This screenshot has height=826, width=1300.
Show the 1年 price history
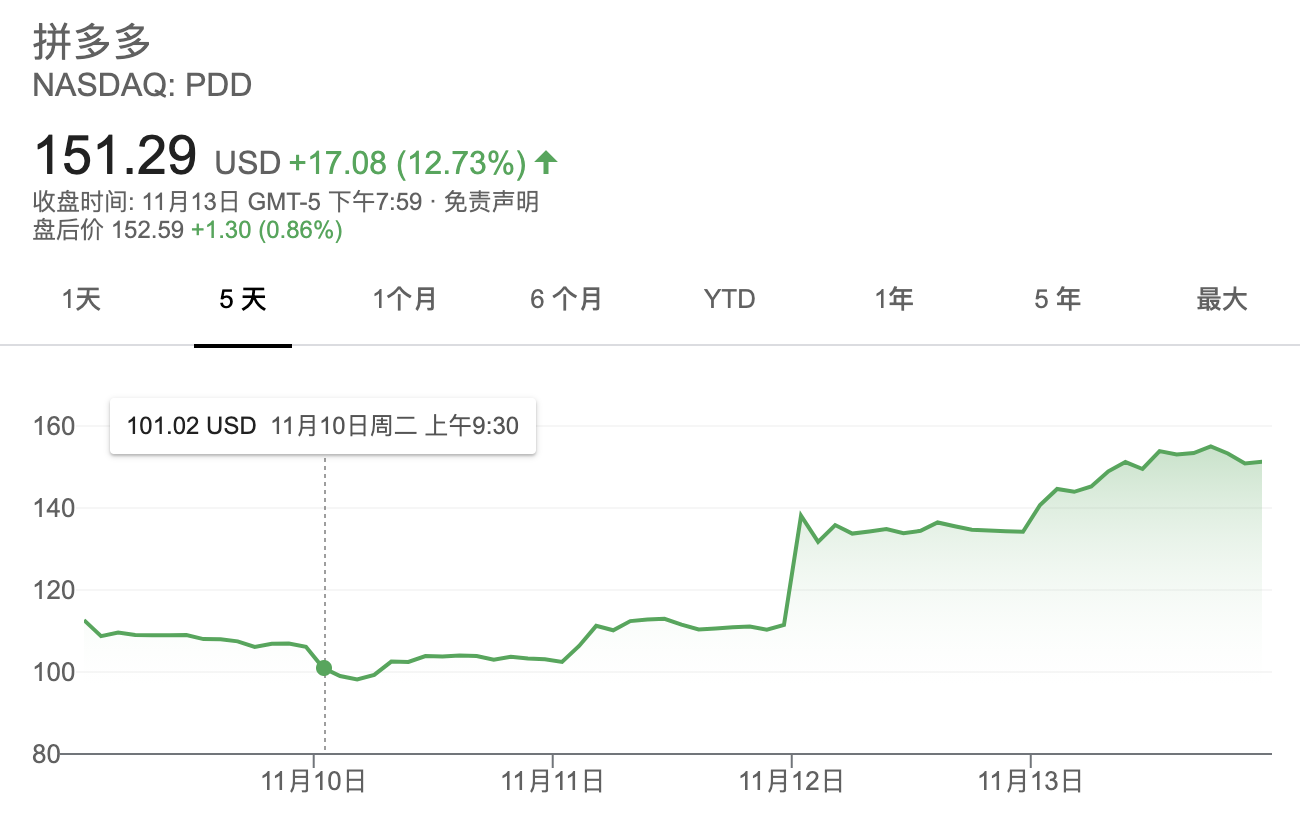894,299
